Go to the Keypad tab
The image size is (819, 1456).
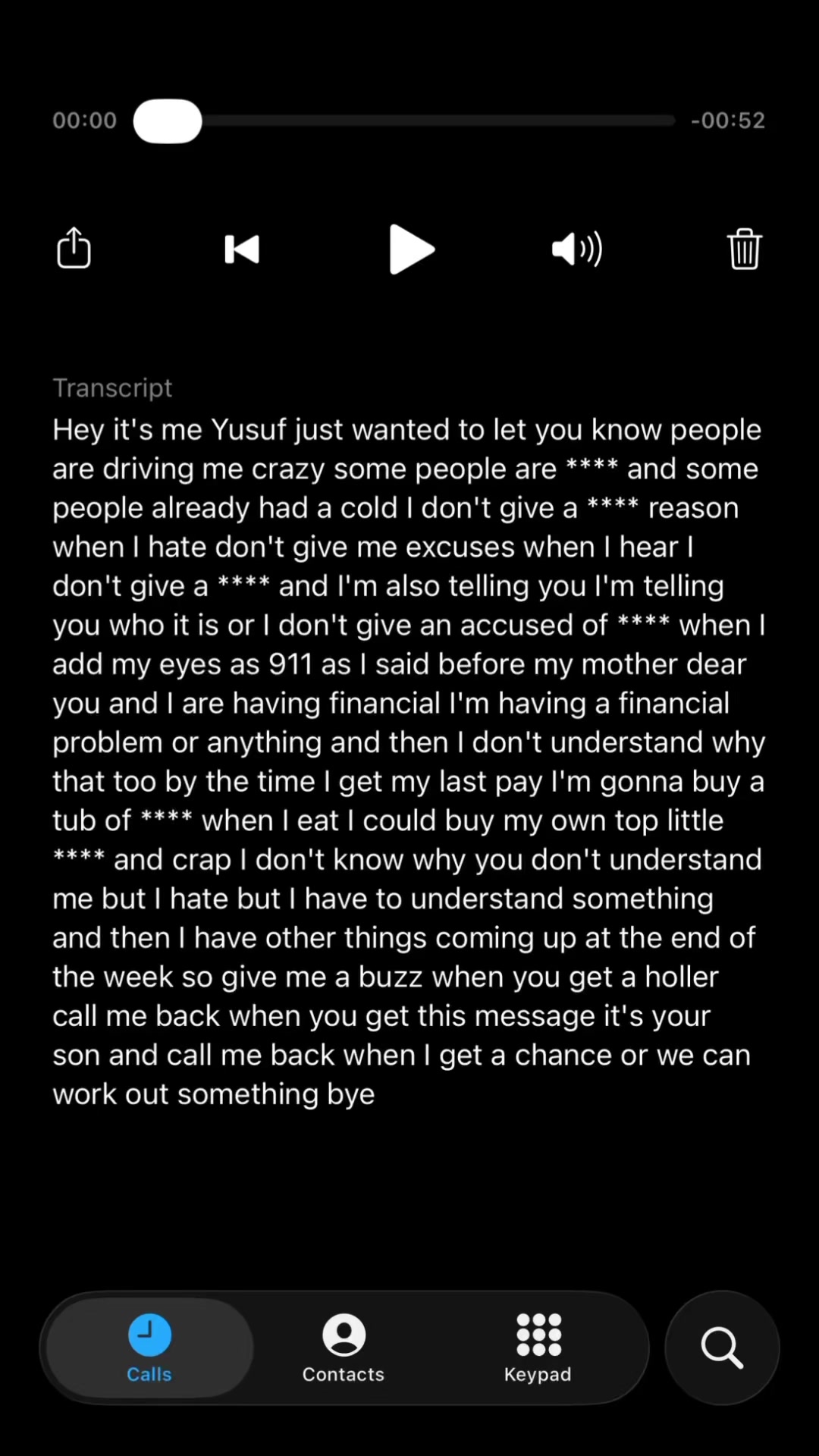point(538,1348)
